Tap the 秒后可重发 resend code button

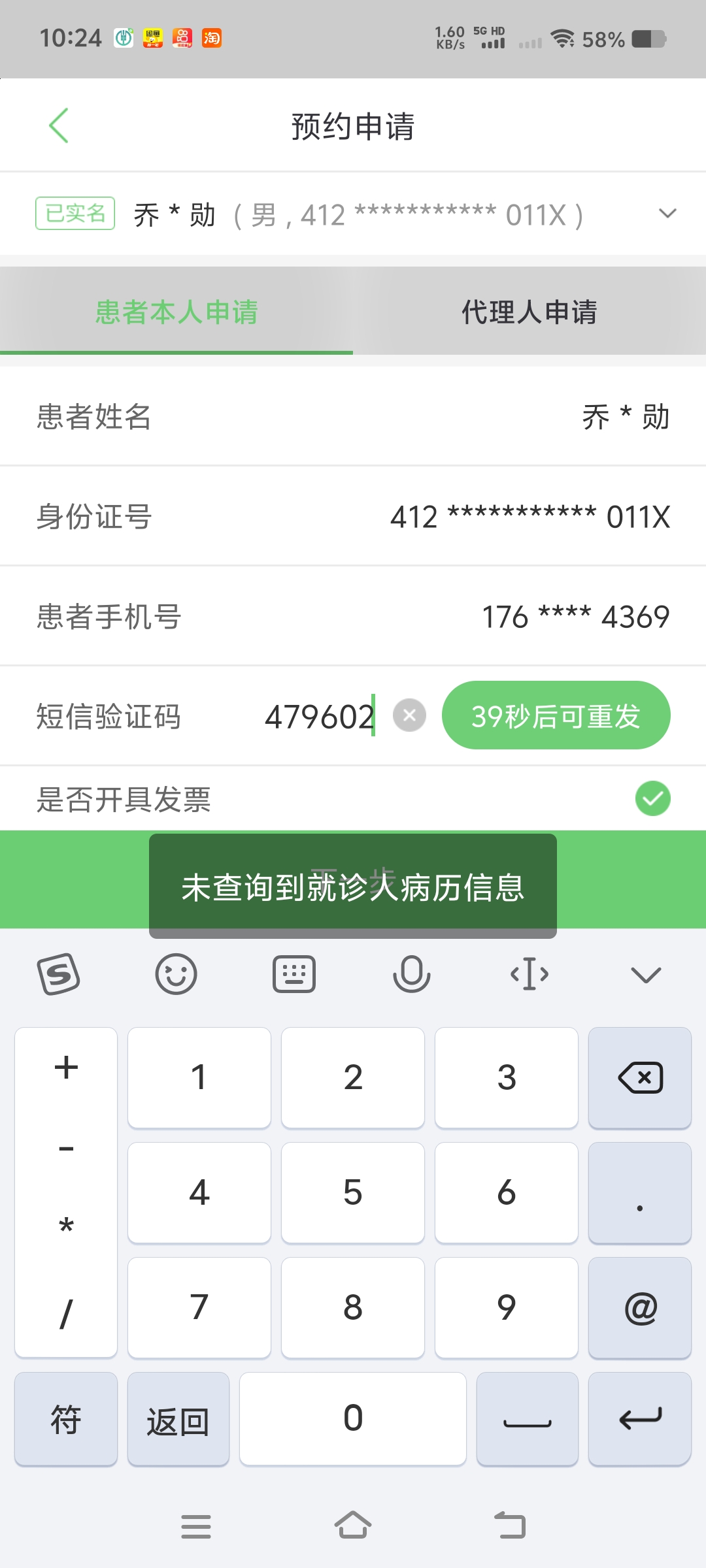tap(556, 715)
